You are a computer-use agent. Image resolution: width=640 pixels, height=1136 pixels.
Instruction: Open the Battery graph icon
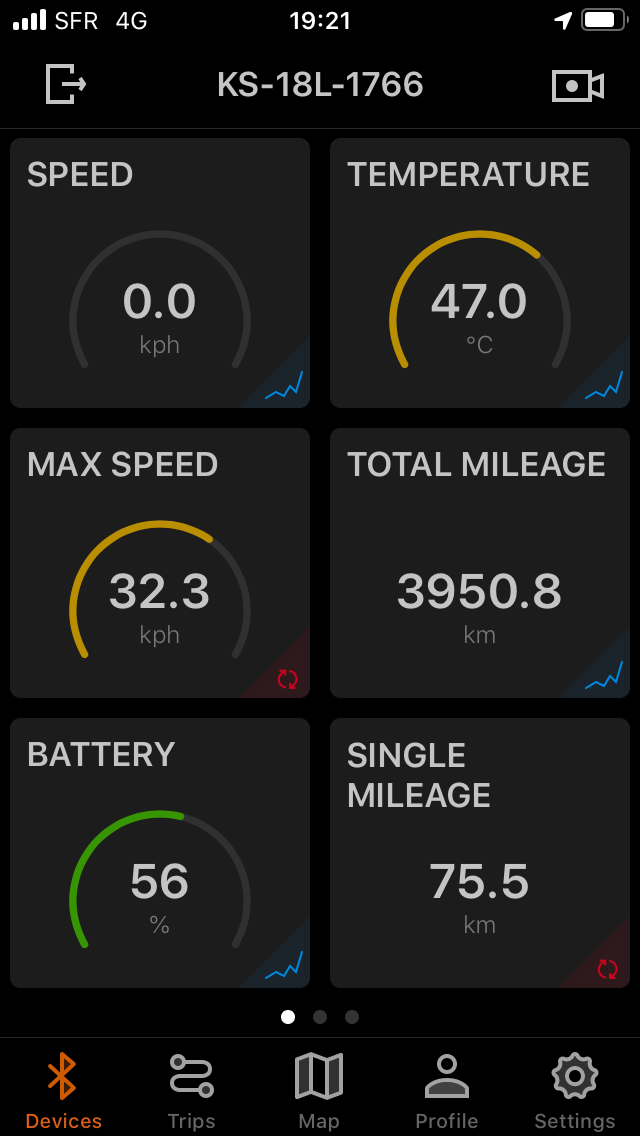[x=284, y=964]
